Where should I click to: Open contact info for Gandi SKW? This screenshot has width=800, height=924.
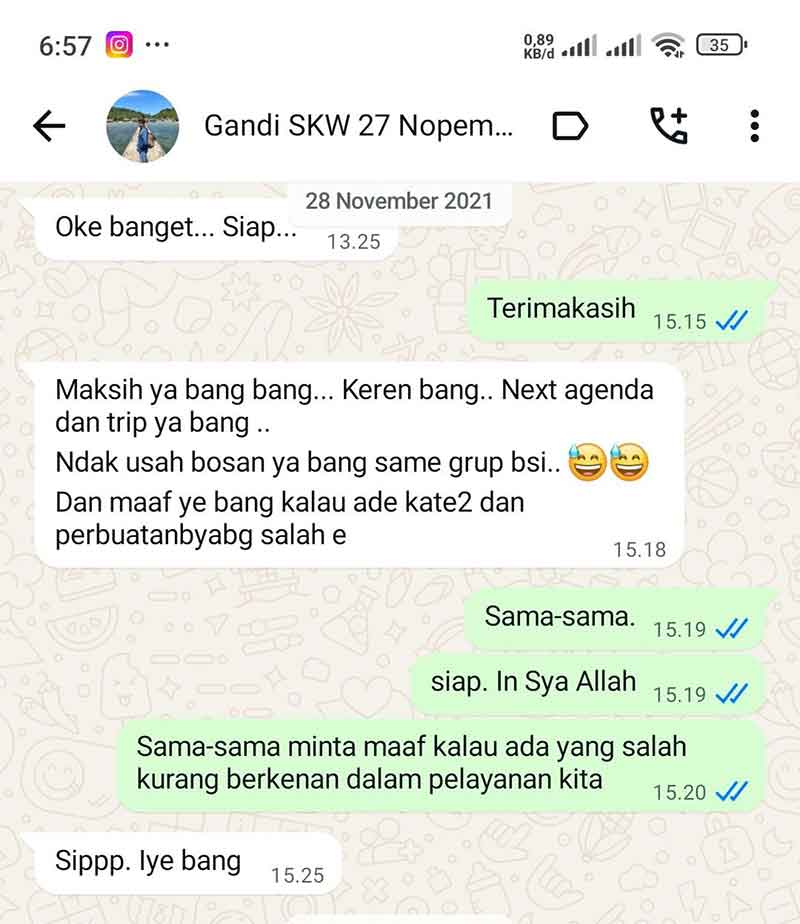coord(358,126)
